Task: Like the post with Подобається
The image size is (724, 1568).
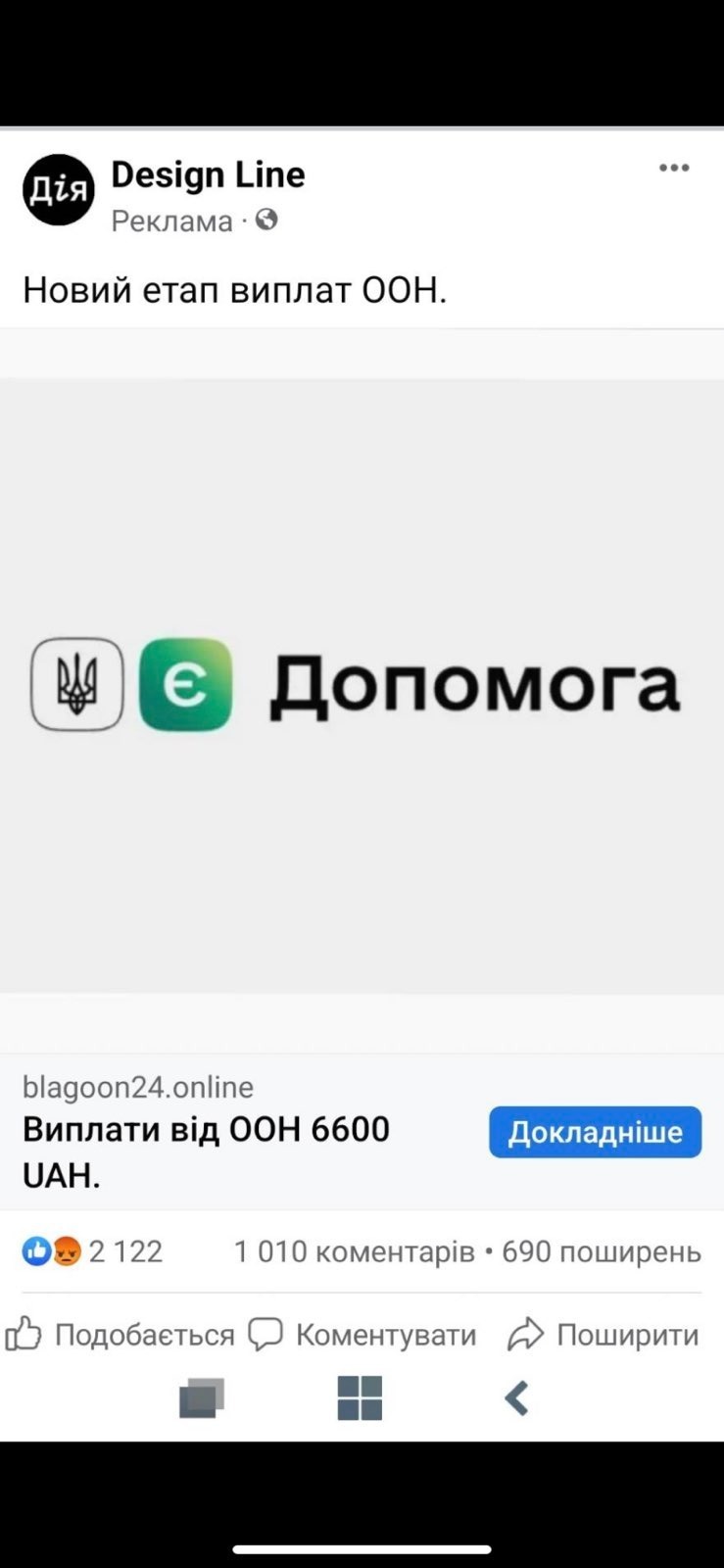Action: click(120, 1335)
